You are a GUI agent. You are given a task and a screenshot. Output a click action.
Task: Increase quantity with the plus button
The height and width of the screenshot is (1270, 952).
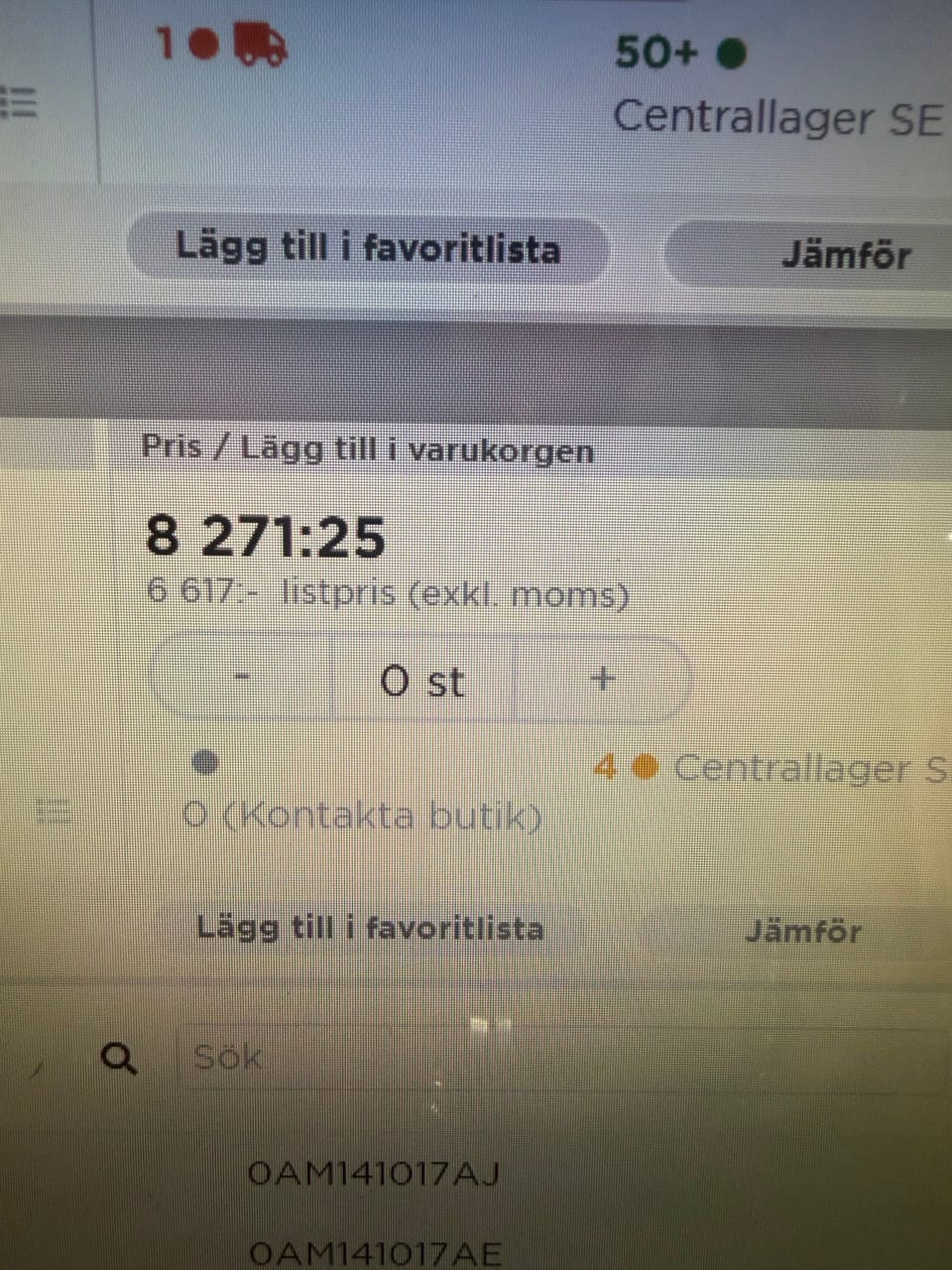click(x=602, y=680)
